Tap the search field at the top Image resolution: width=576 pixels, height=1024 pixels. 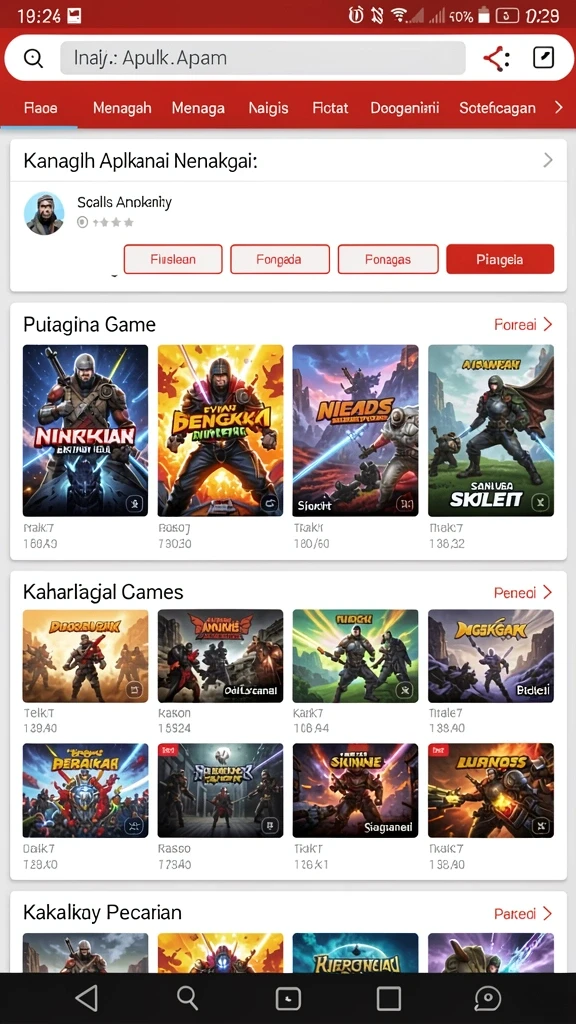click(263, 58)
